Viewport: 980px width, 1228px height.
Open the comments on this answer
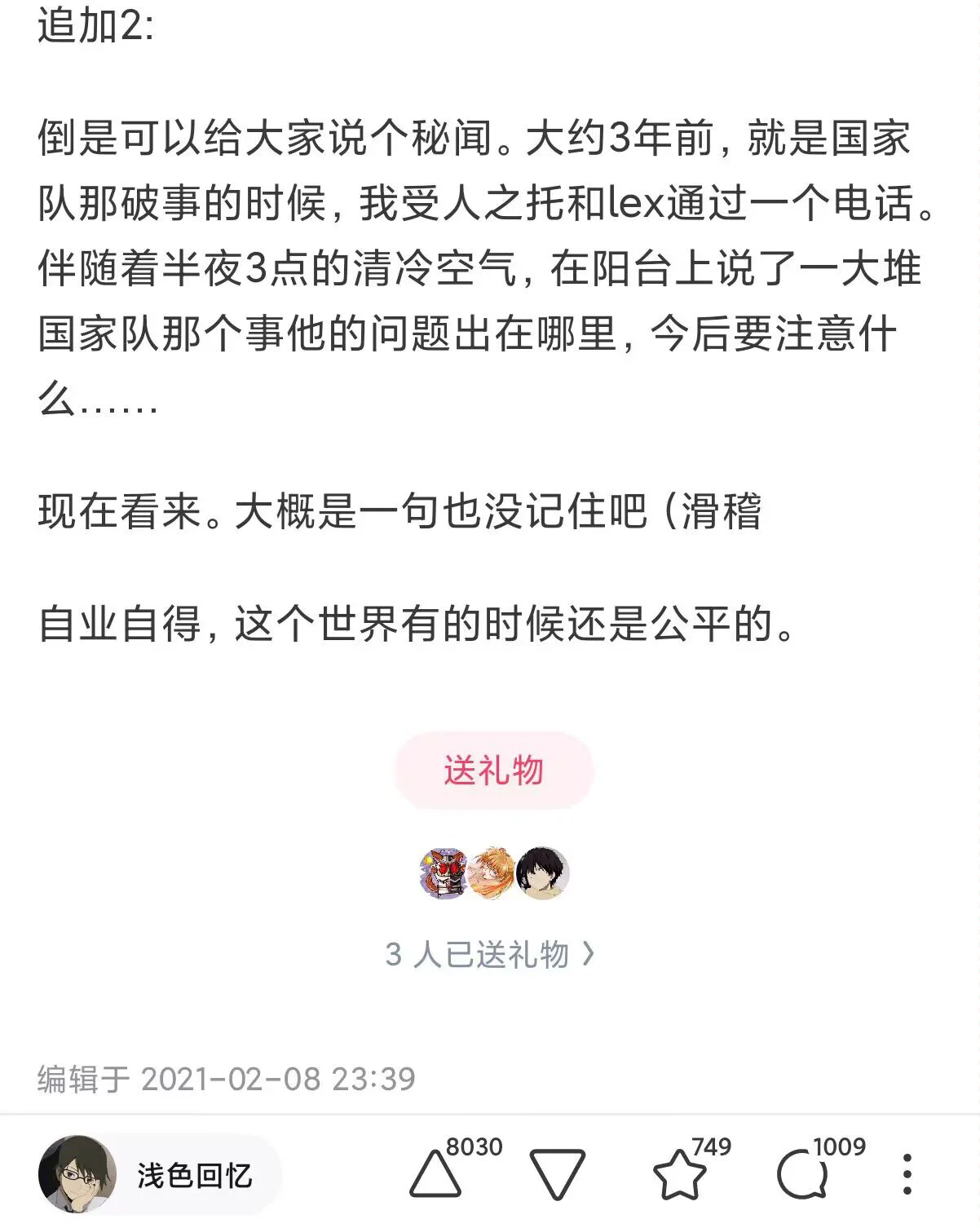[x=802, y=1174]
